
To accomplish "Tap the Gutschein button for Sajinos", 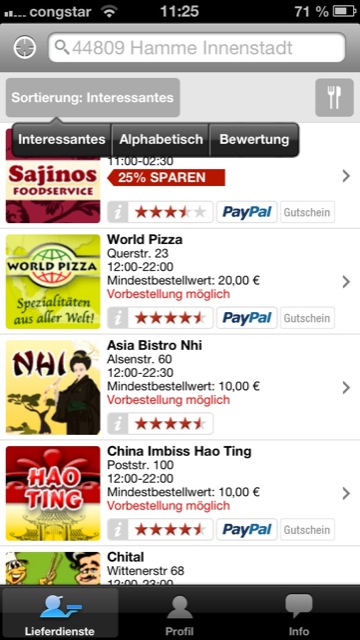I will click(307, 212).
